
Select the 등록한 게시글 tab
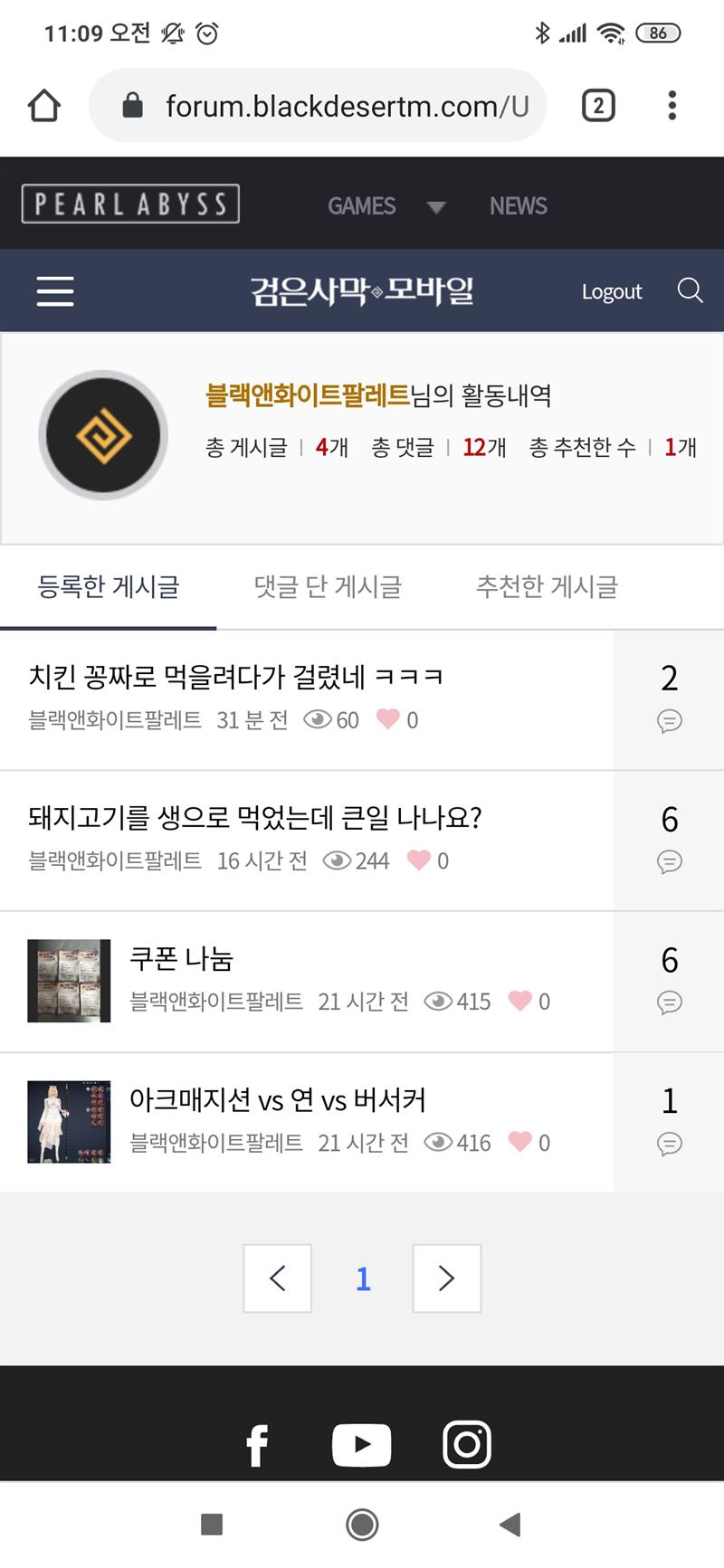click(109, 586)
